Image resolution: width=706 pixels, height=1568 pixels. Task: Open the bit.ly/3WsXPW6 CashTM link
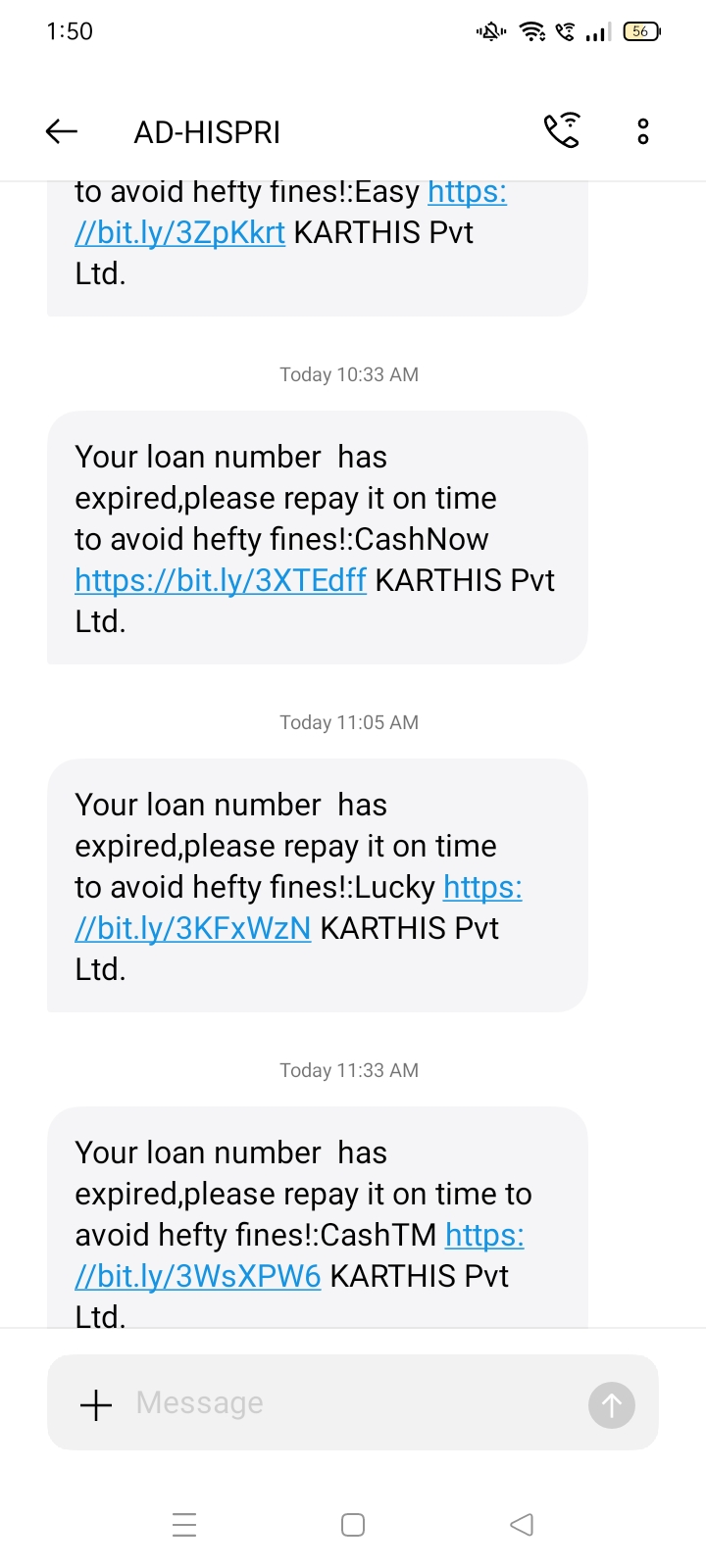(198, 1276)
